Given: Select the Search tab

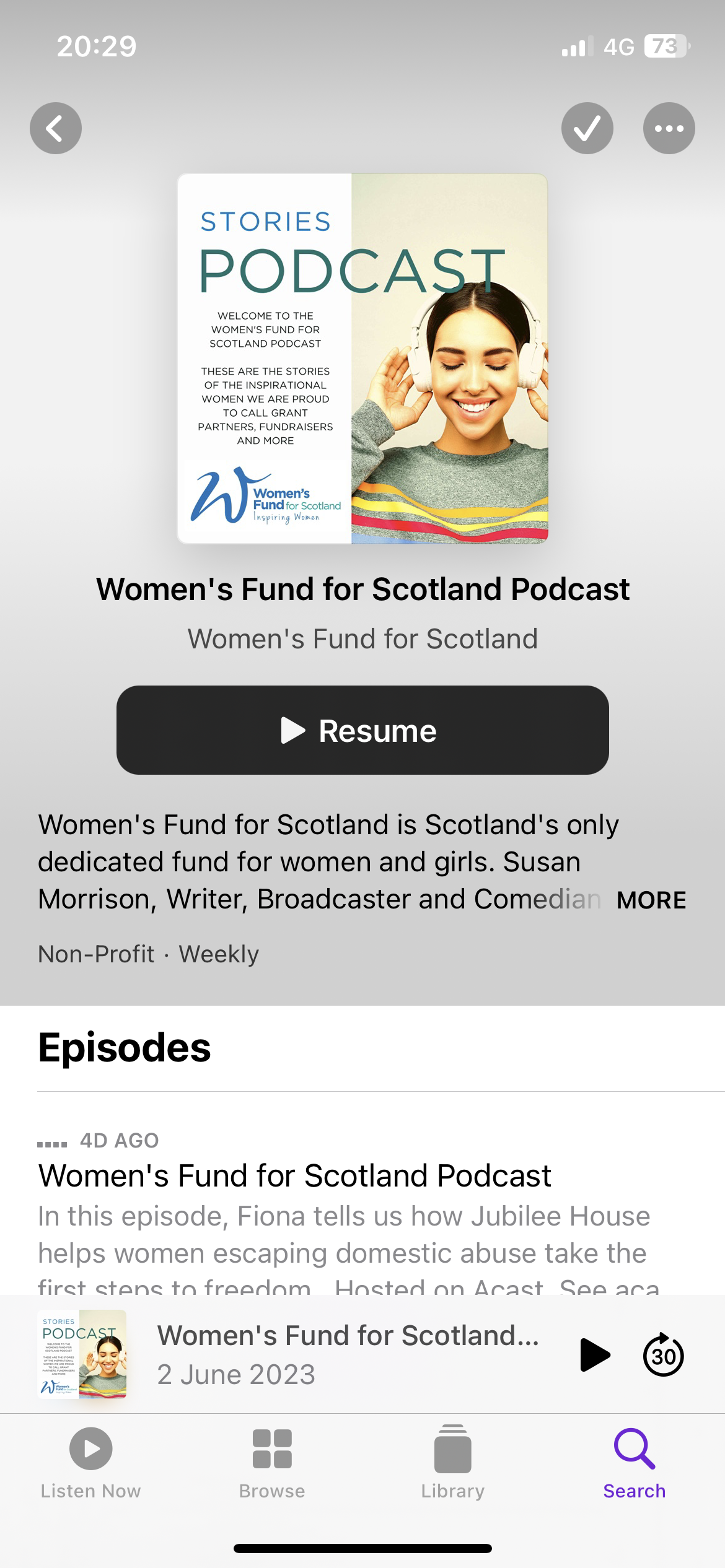Looking at the screenshot, I should [x=634, y=1463].
